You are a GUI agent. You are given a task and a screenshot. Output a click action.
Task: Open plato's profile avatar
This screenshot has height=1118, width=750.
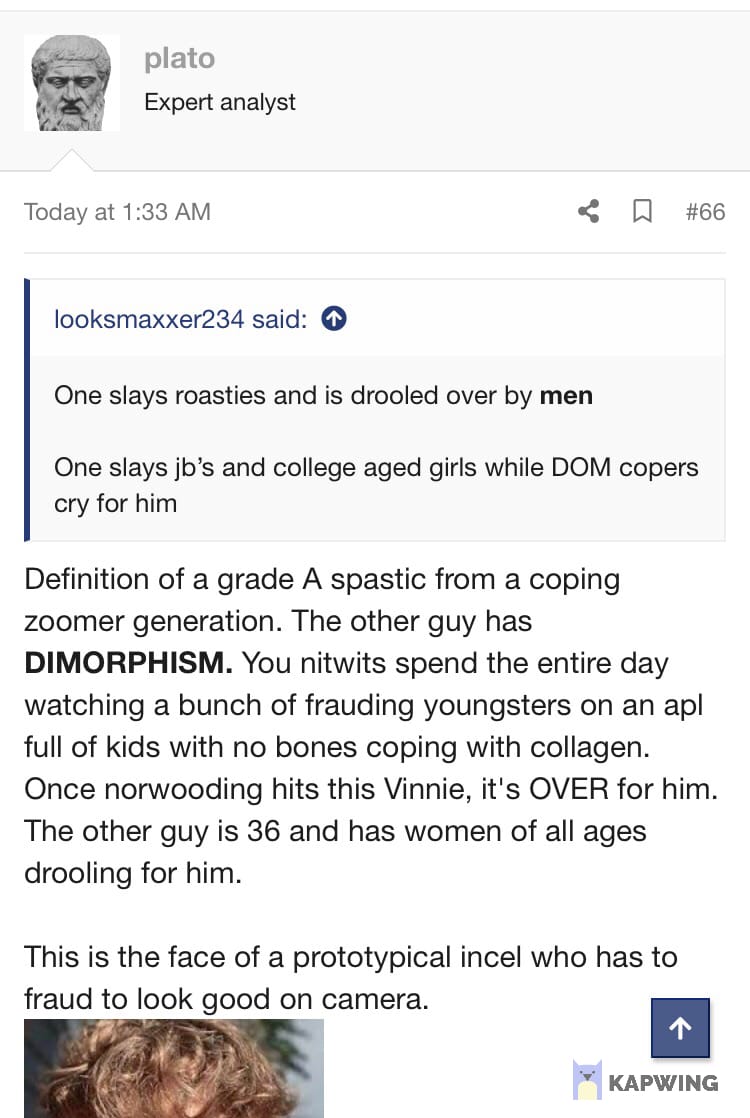(x=72, y=83)
